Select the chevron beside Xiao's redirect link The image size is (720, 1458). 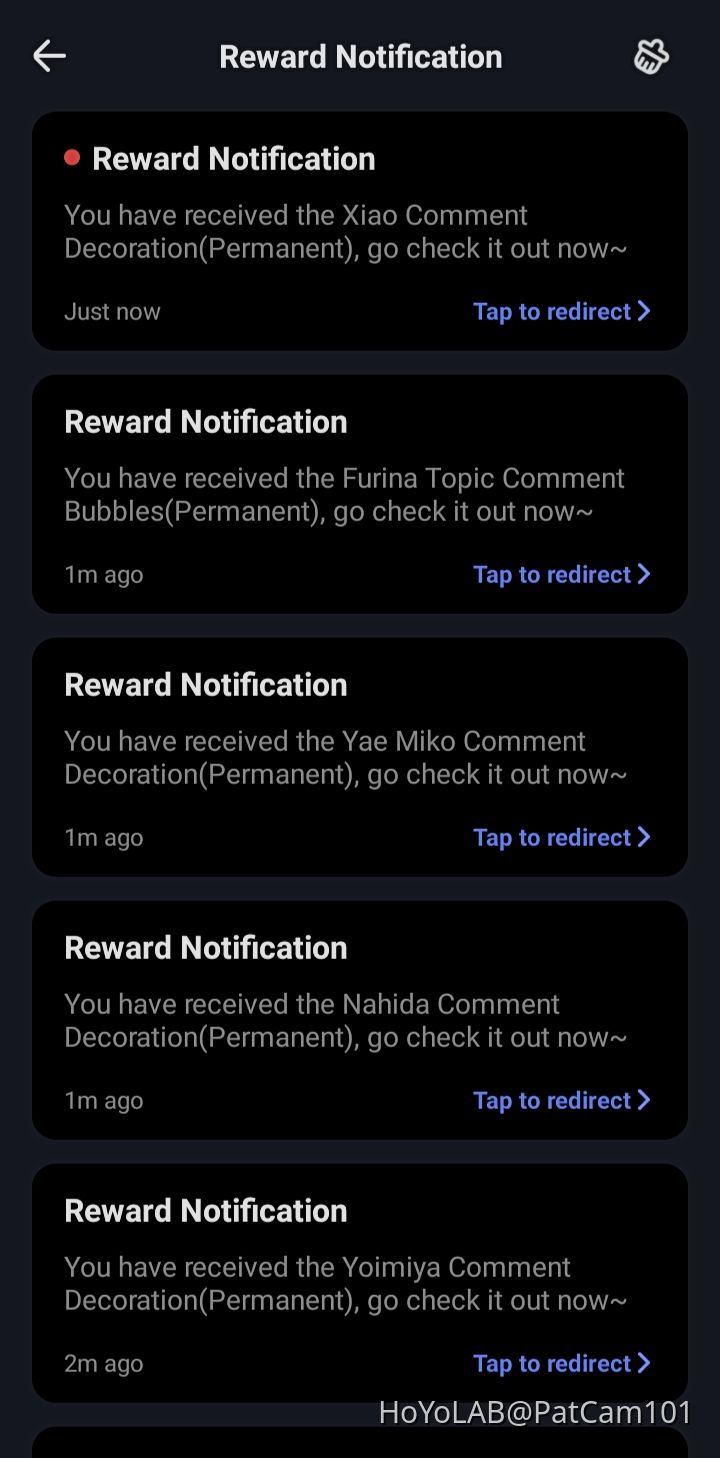[645, 311]
